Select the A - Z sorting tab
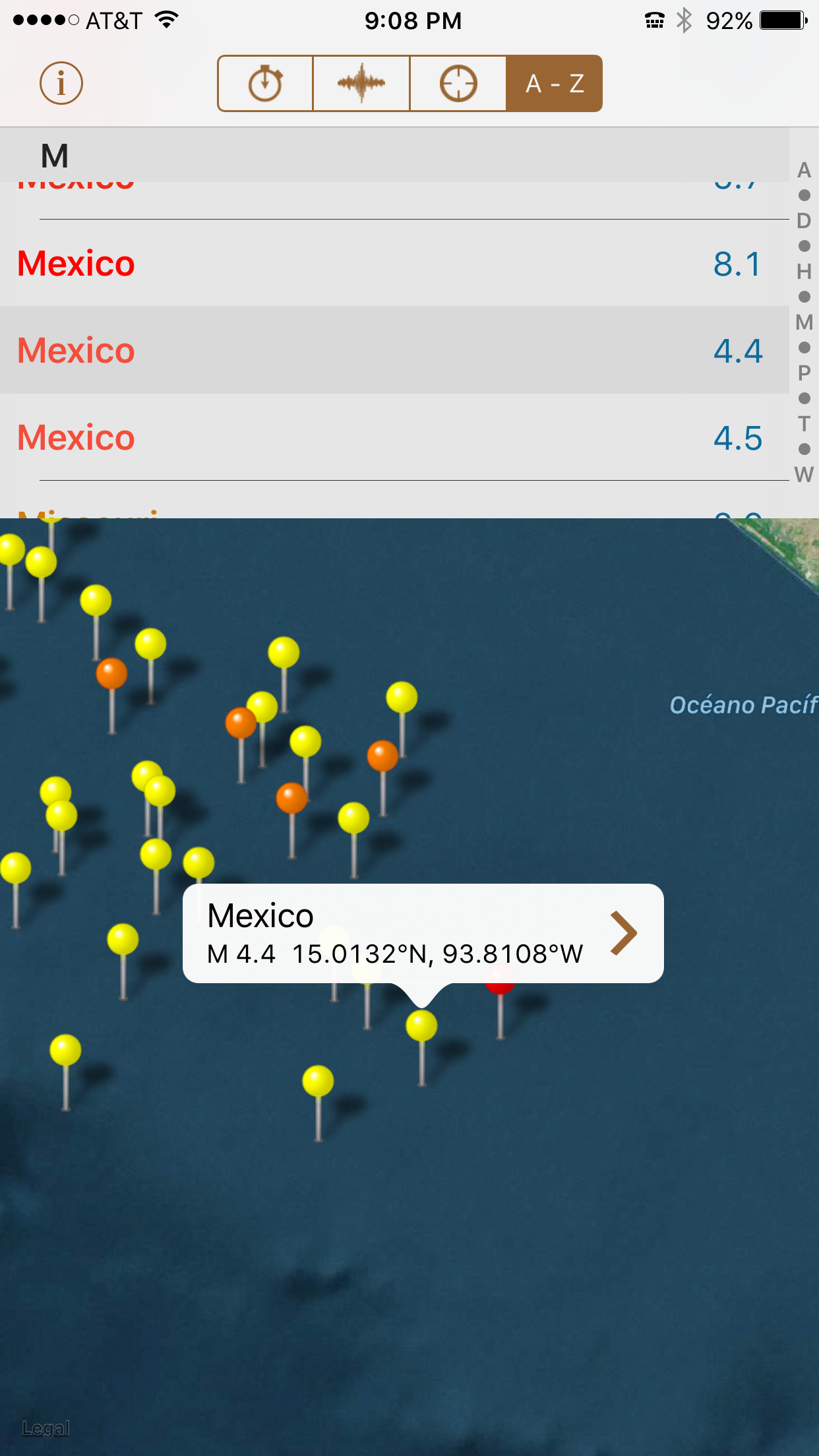 tap(555, 84)
